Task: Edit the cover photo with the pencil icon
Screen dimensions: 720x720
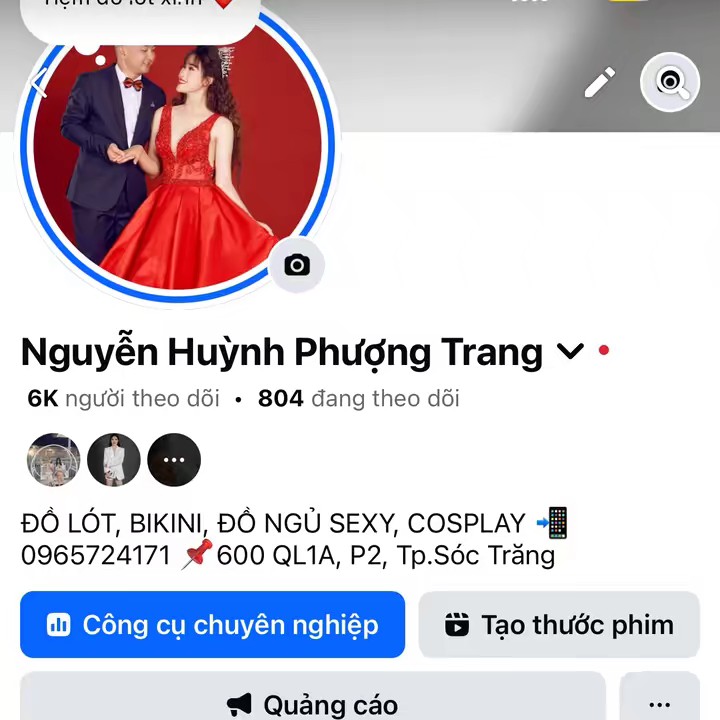Action: pyautogui.click(x=600, y=82)
